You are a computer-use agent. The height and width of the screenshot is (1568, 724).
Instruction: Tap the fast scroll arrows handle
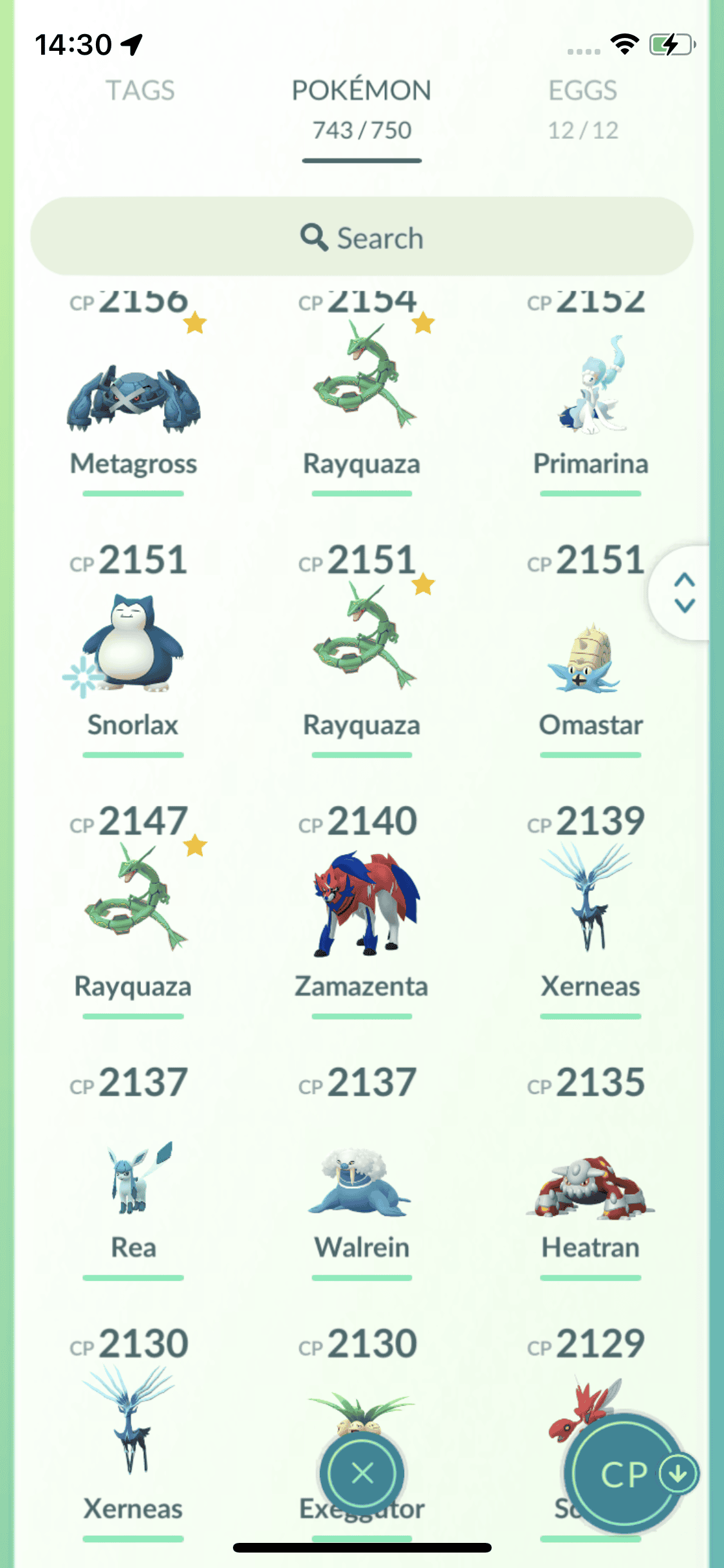pyautogui.click(x=684, y=593)
